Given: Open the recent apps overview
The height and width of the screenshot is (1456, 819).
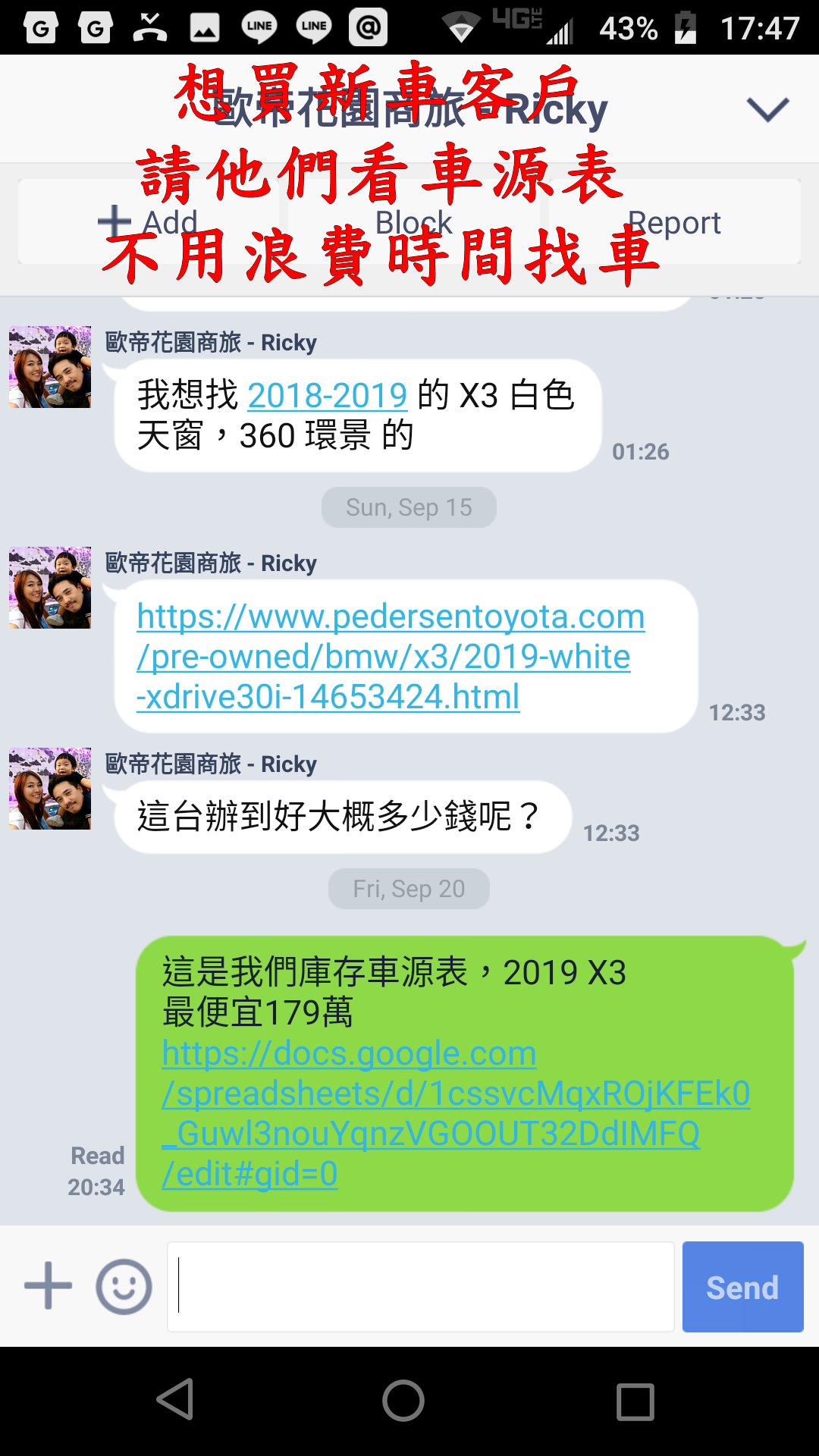Looking at the screenshot, I should click(635, 1401).
